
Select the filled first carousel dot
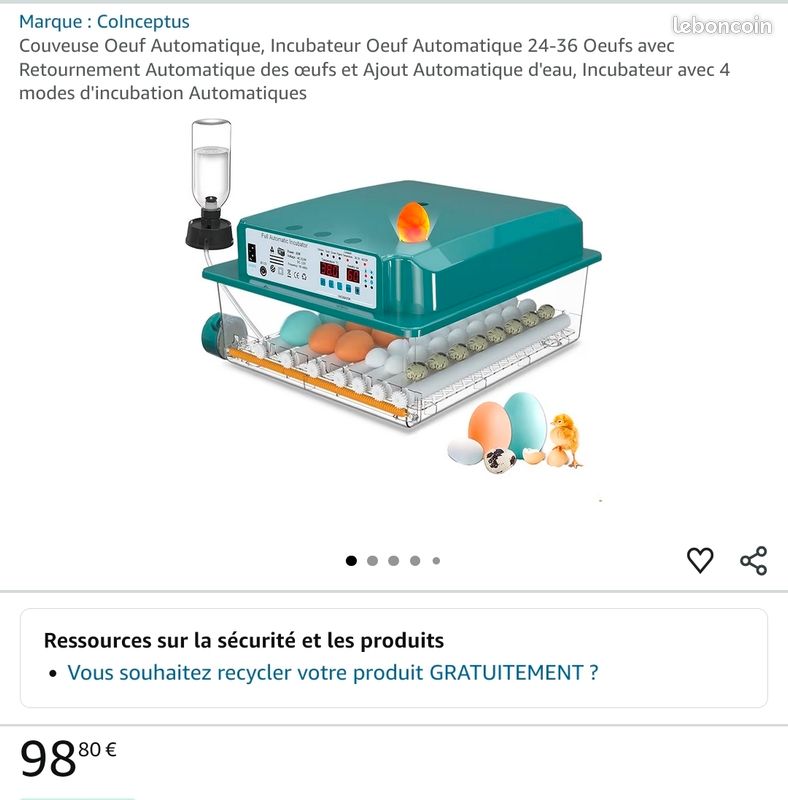[x=350, y=561]
